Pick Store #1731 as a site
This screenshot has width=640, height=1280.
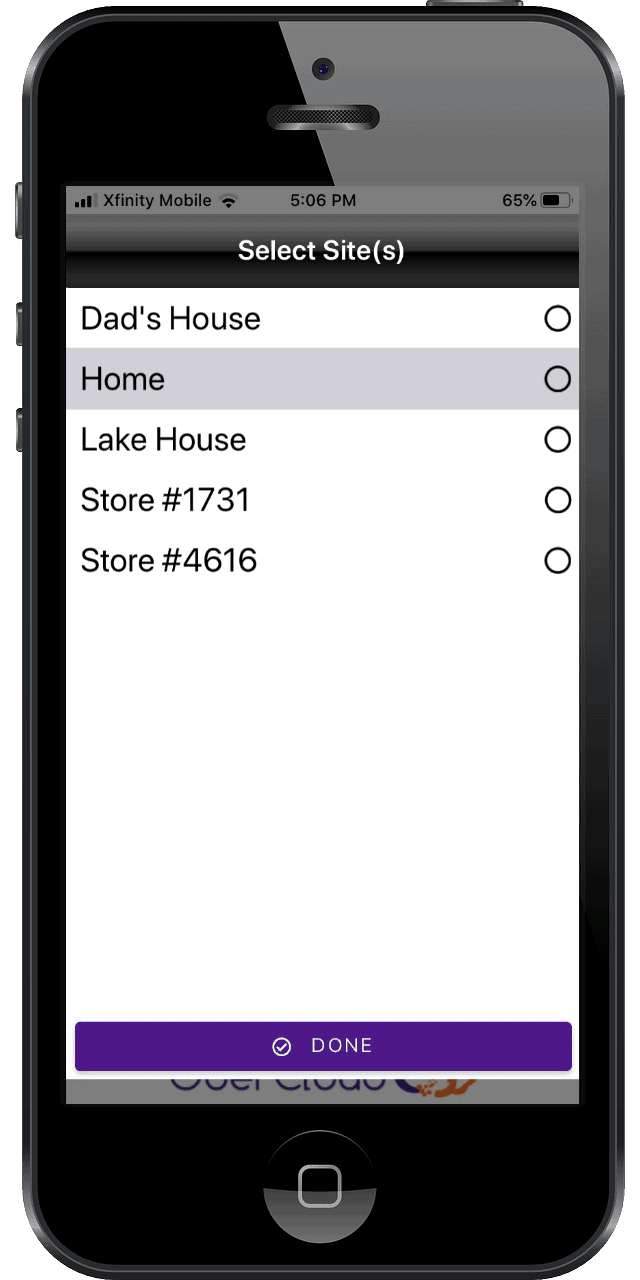(322, 500)
